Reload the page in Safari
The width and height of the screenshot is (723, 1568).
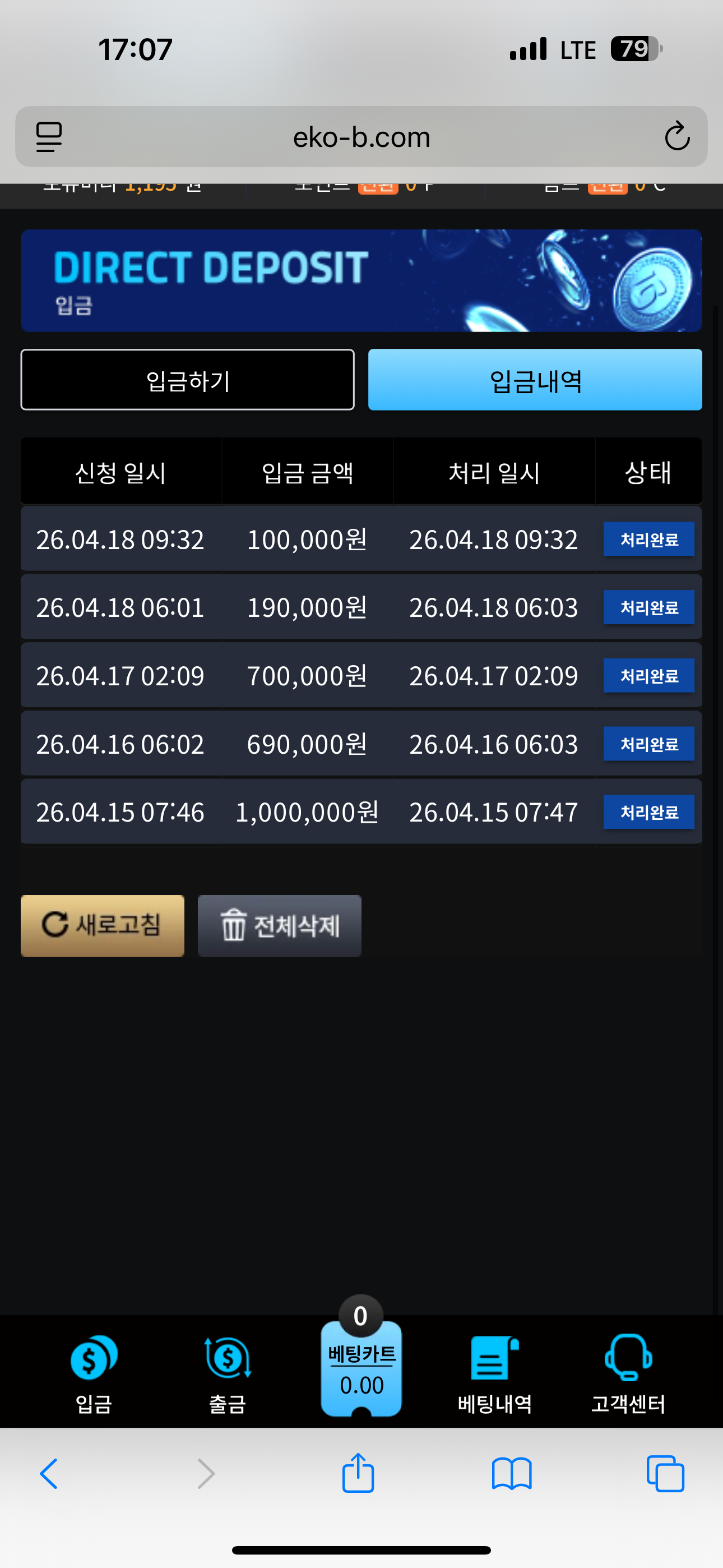676,136
